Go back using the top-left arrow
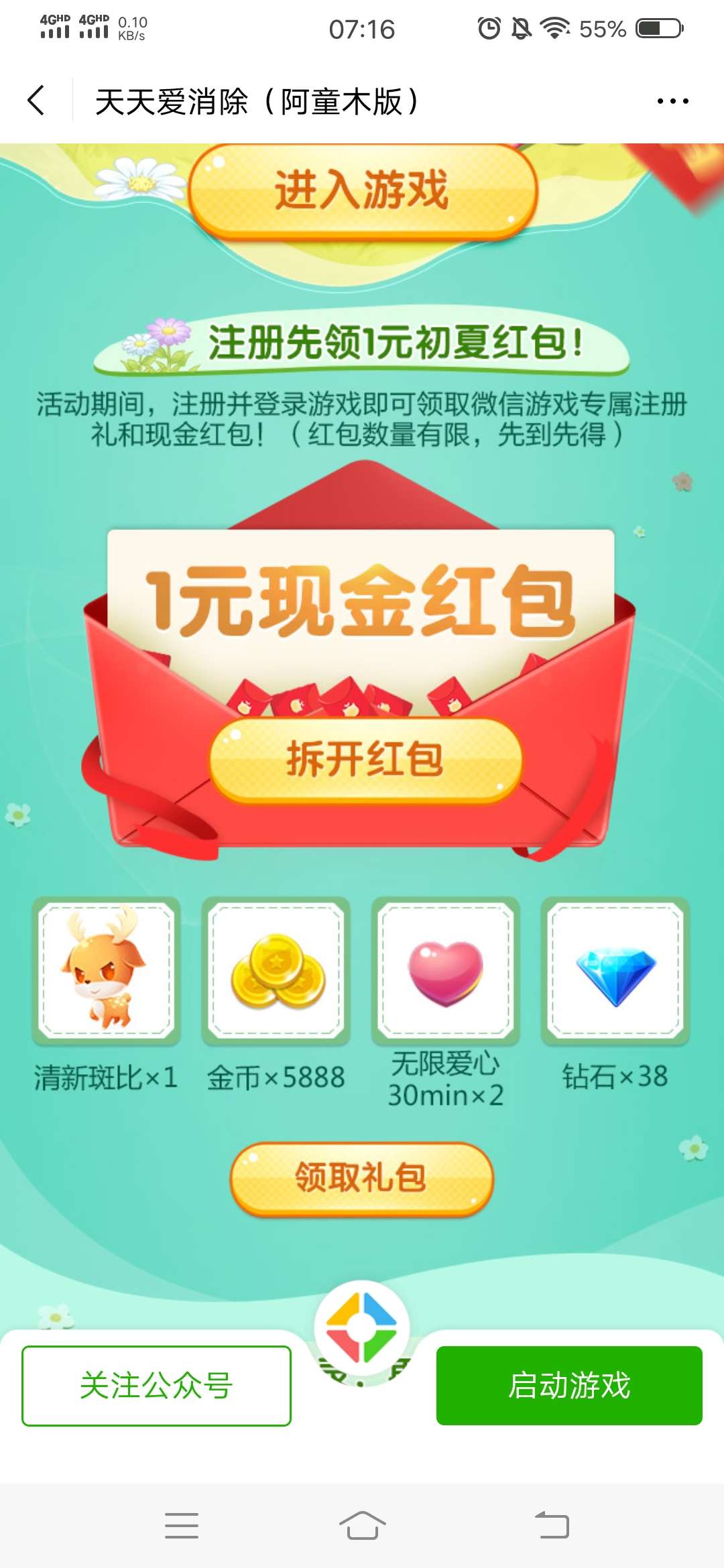724x1568 pixels. pos(36,101)
